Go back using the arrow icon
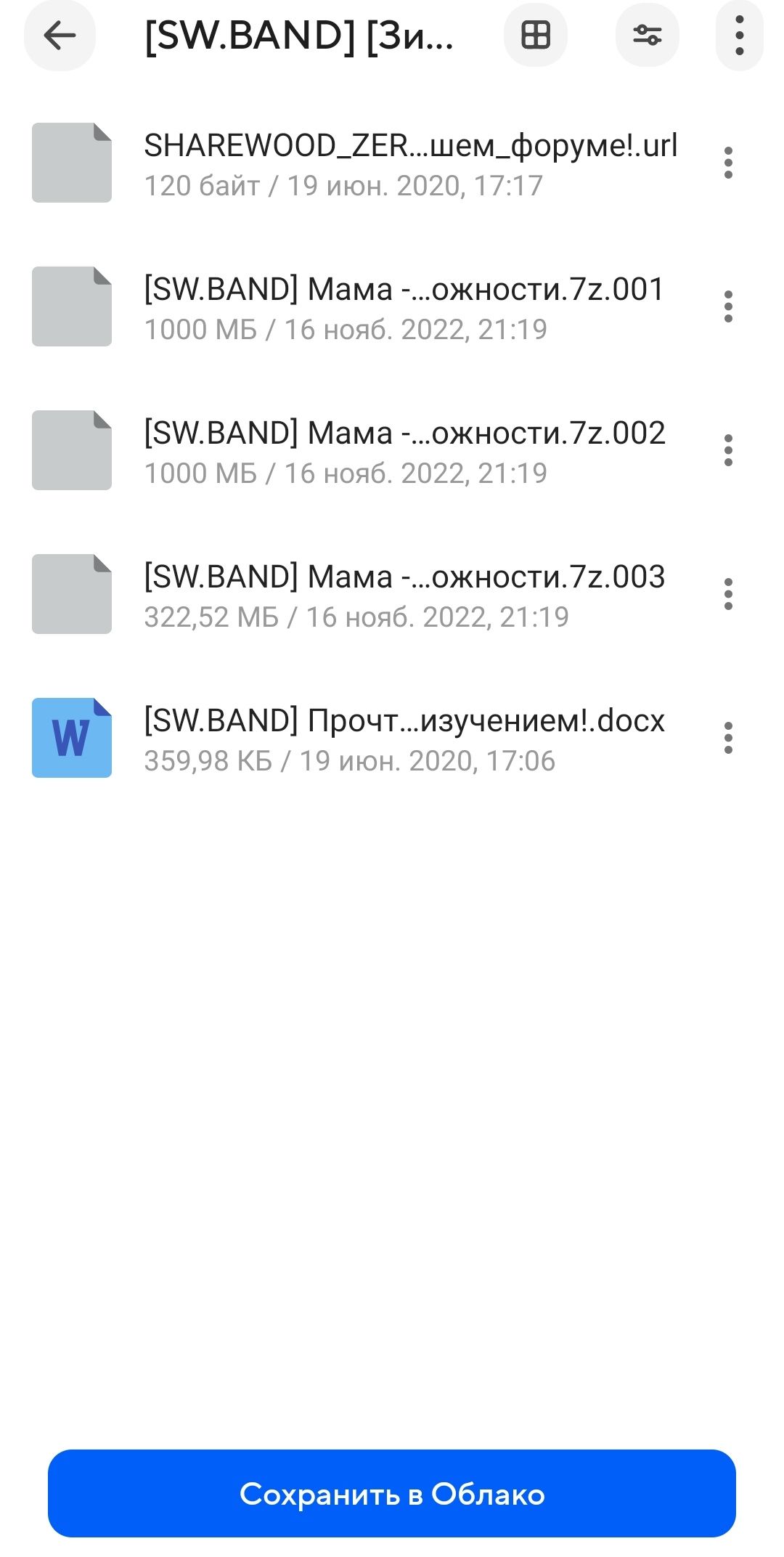 click(60, 35)
